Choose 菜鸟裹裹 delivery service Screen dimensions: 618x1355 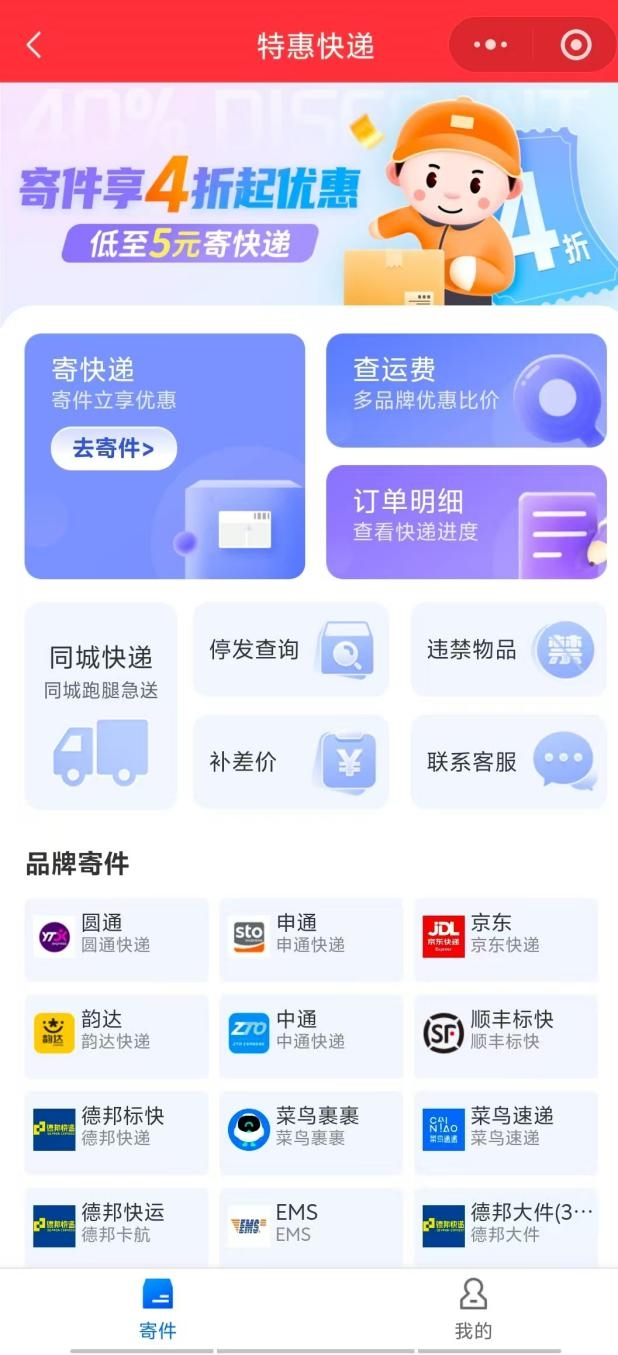[310, 1127]
